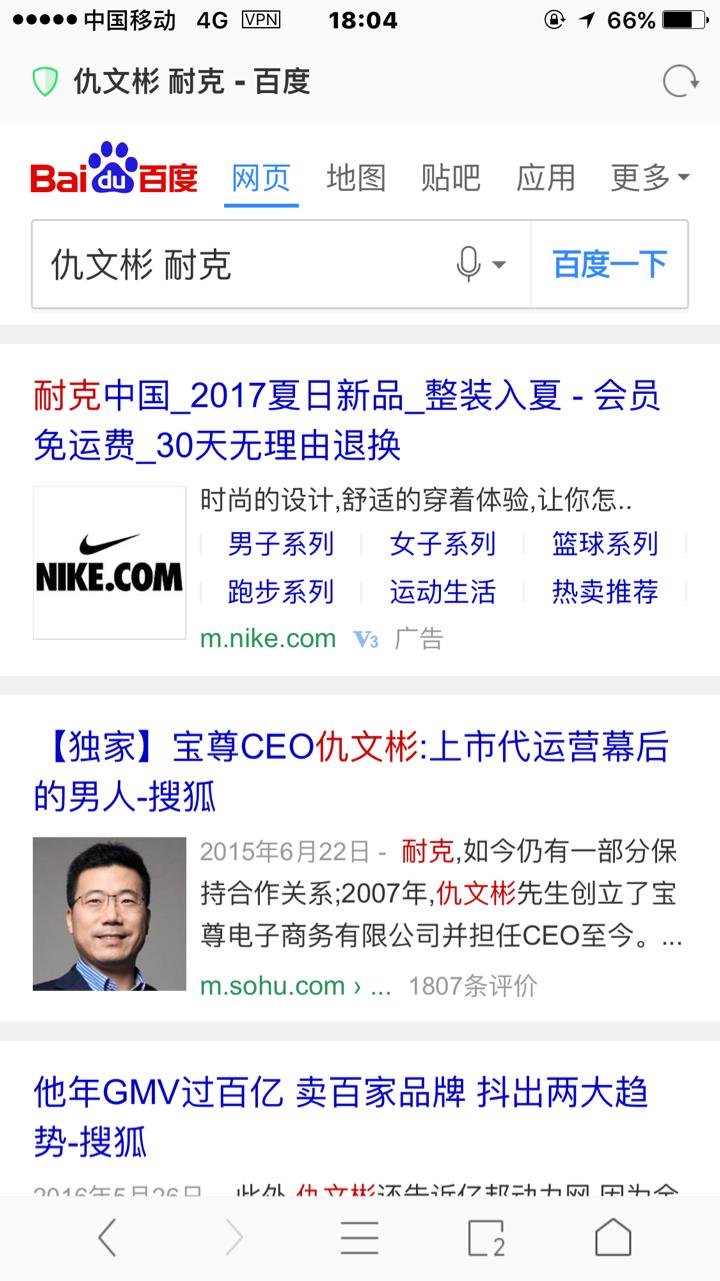Tap the 百度一下 search button
The height and width of the screenshot is (1281, 720).
click(x=608, y=263)
